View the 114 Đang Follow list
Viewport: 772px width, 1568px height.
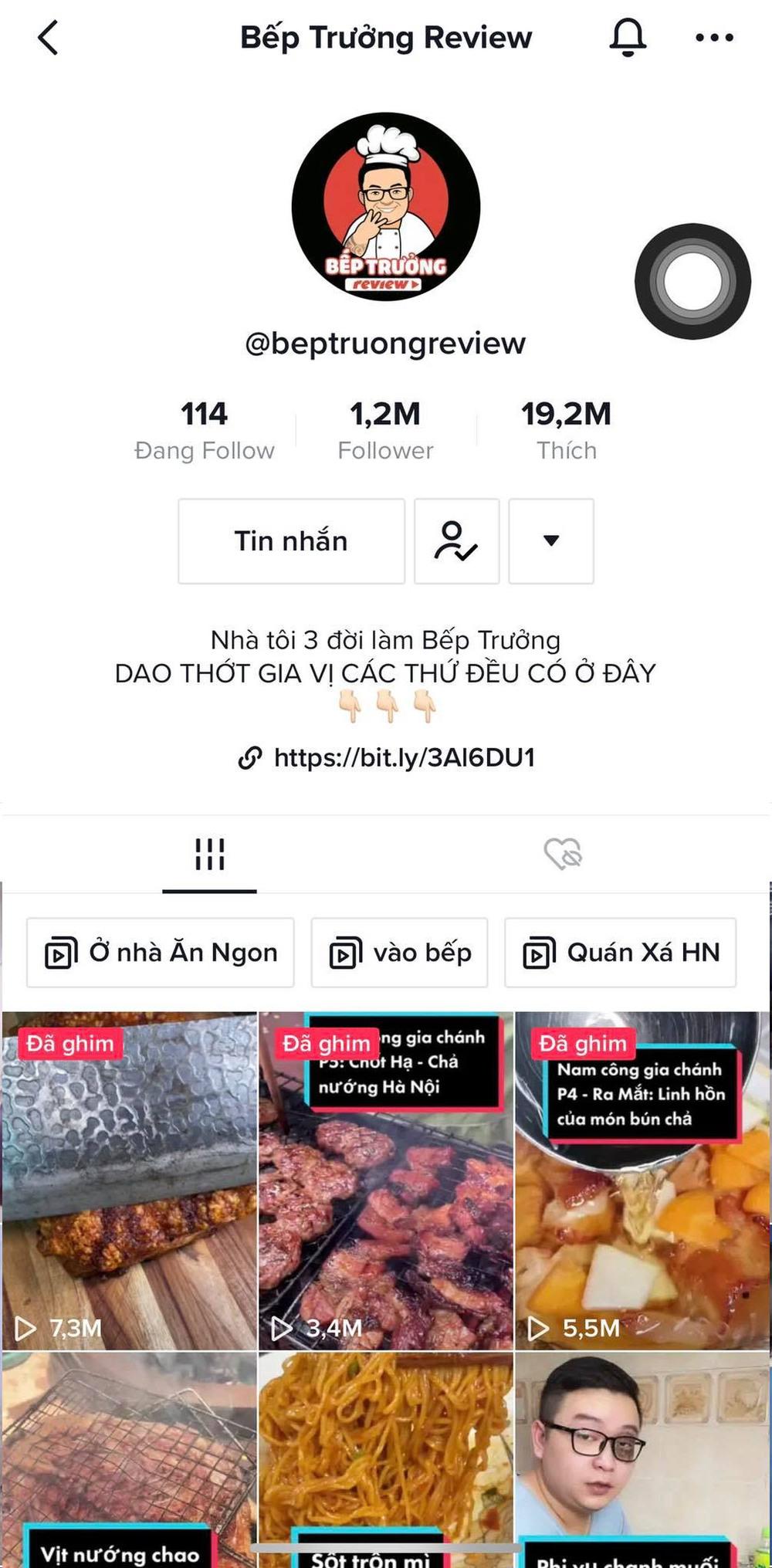click(x=204, y=430)
